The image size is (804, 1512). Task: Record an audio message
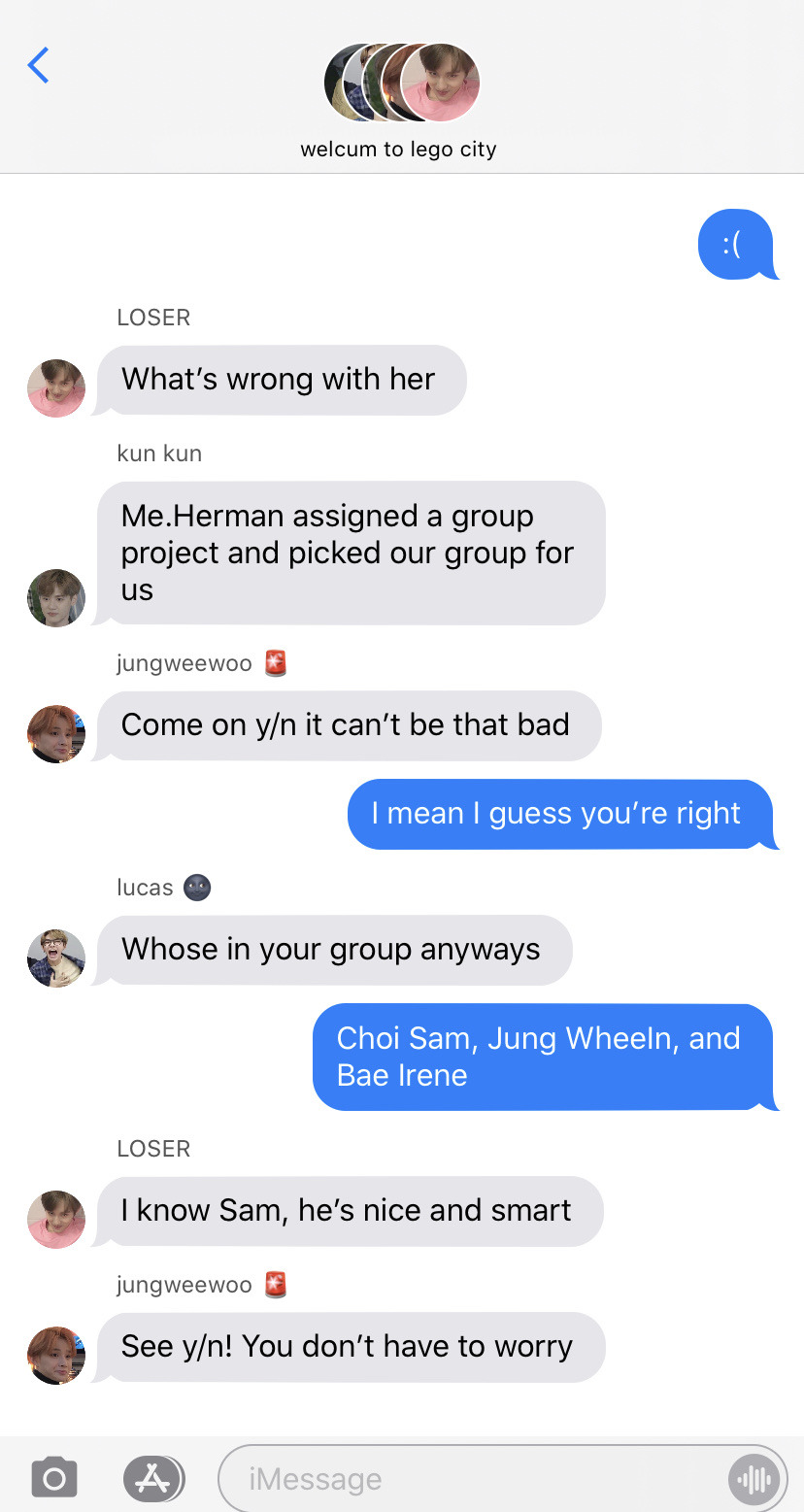click(x=754, y=1480)
